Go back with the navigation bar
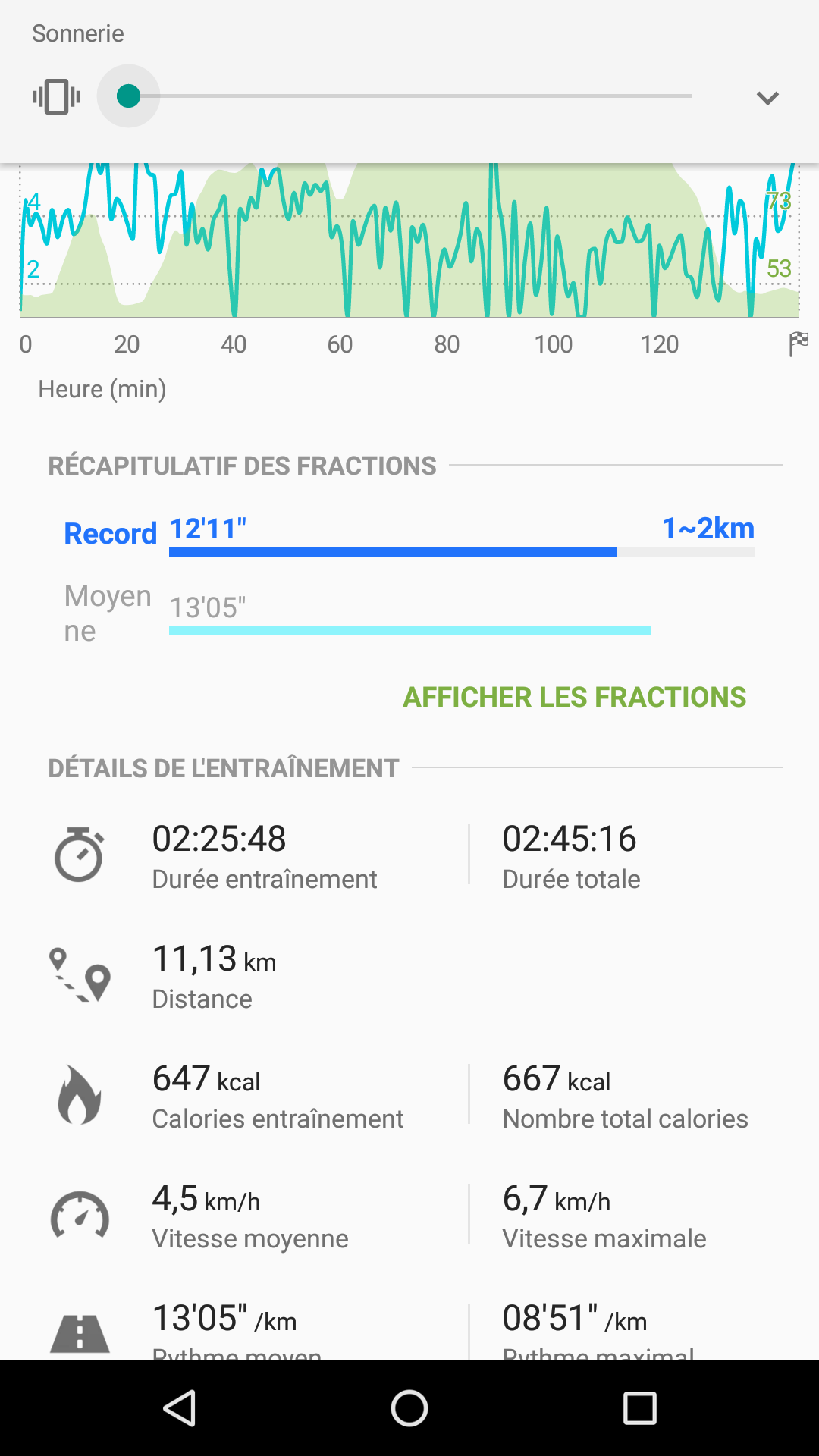819x1456 pixels. [180, 1408]
